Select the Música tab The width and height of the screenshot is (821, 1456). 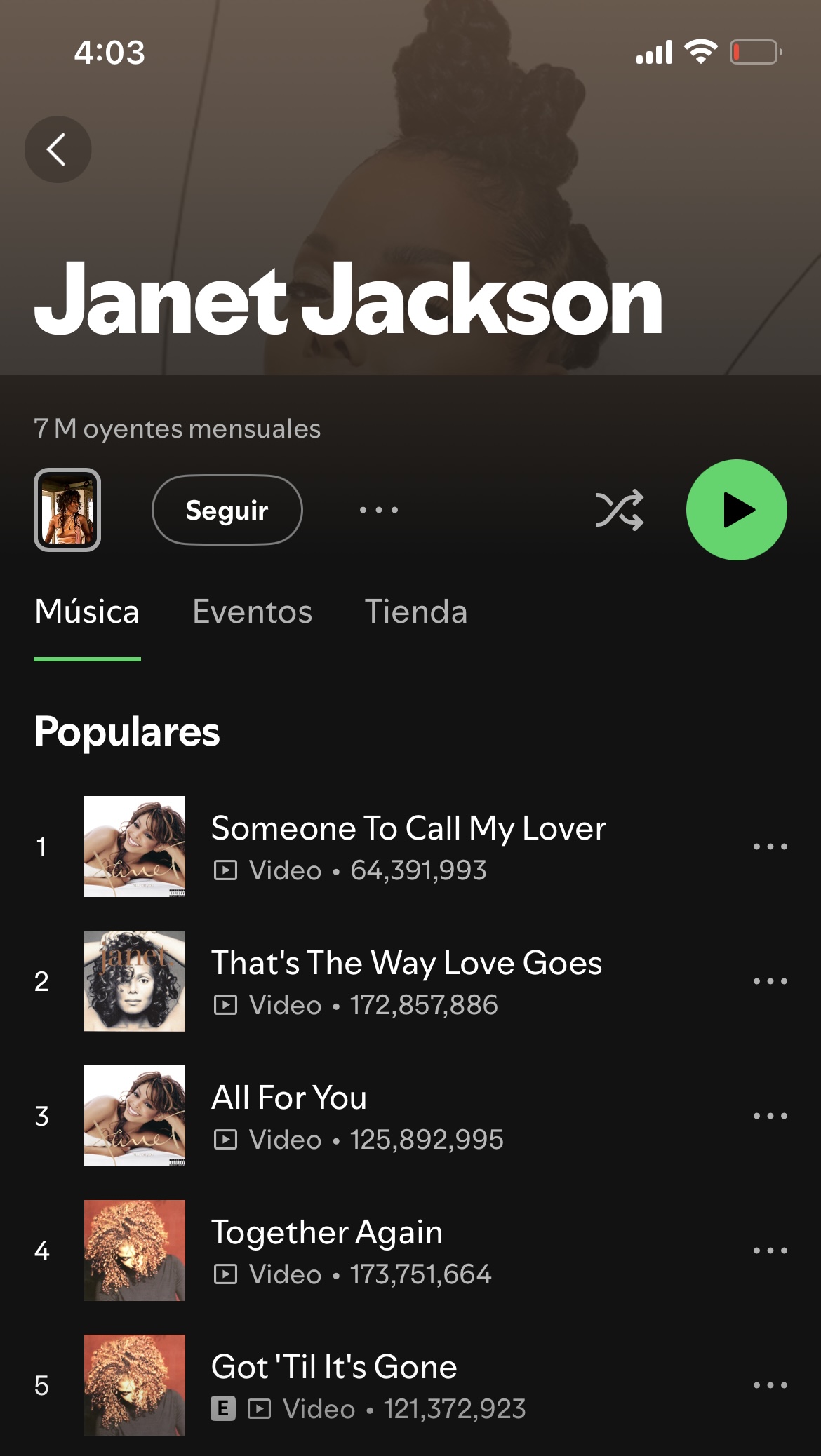tap(87, 612)
